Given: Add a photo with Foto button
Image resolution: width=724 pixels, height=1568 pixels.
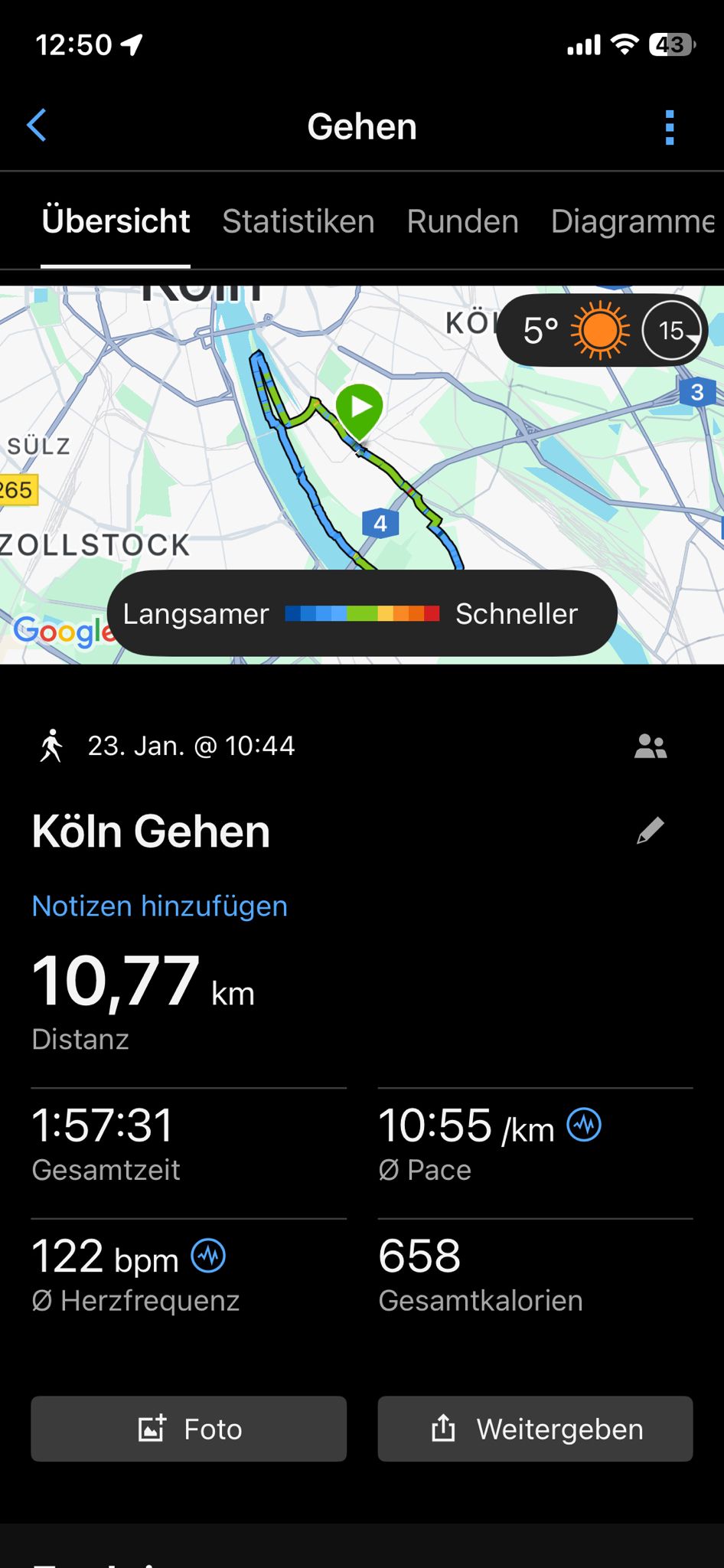Looking at the screenshot, I should click(x=189, y=1429).
